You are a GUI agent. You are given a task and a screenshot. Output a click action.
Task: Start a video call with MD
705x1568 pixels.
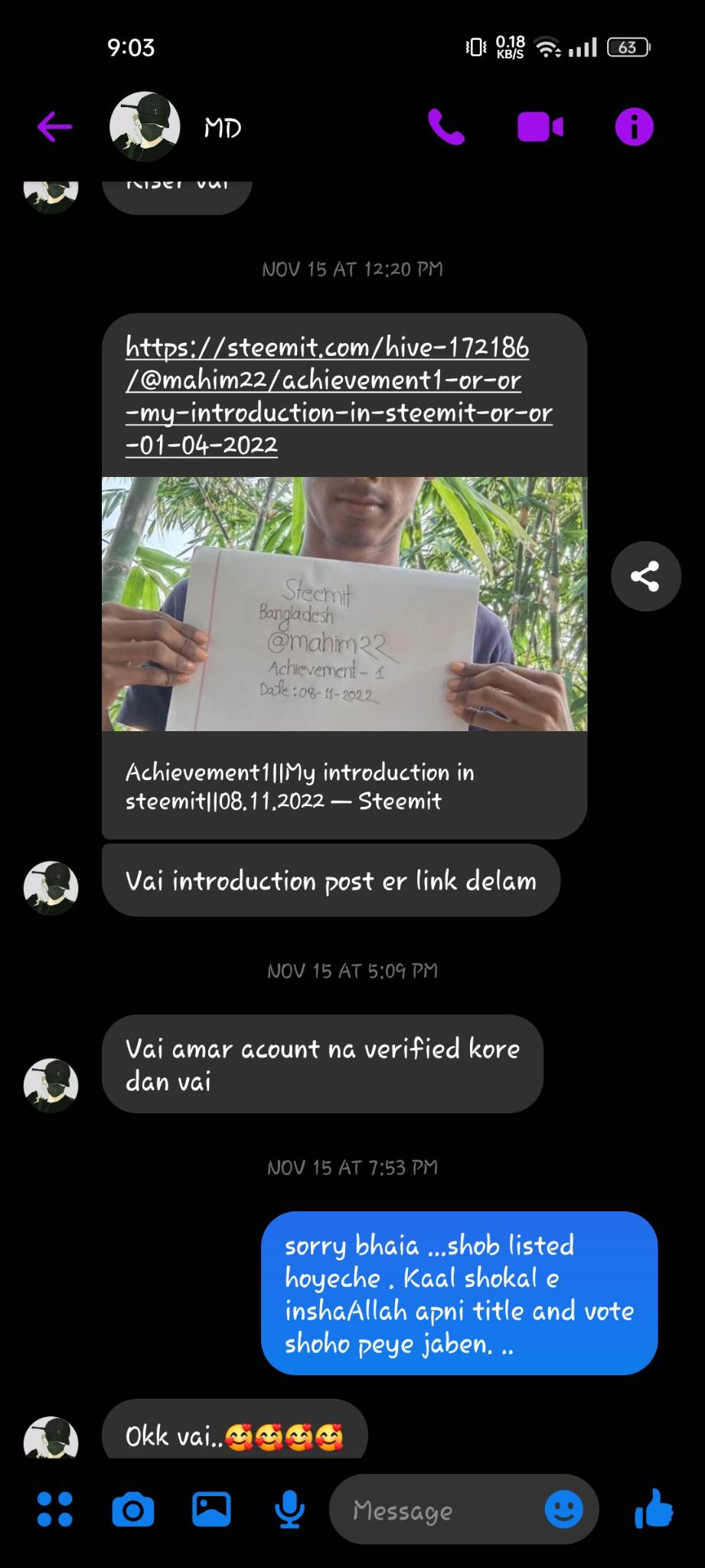[540, 127]
